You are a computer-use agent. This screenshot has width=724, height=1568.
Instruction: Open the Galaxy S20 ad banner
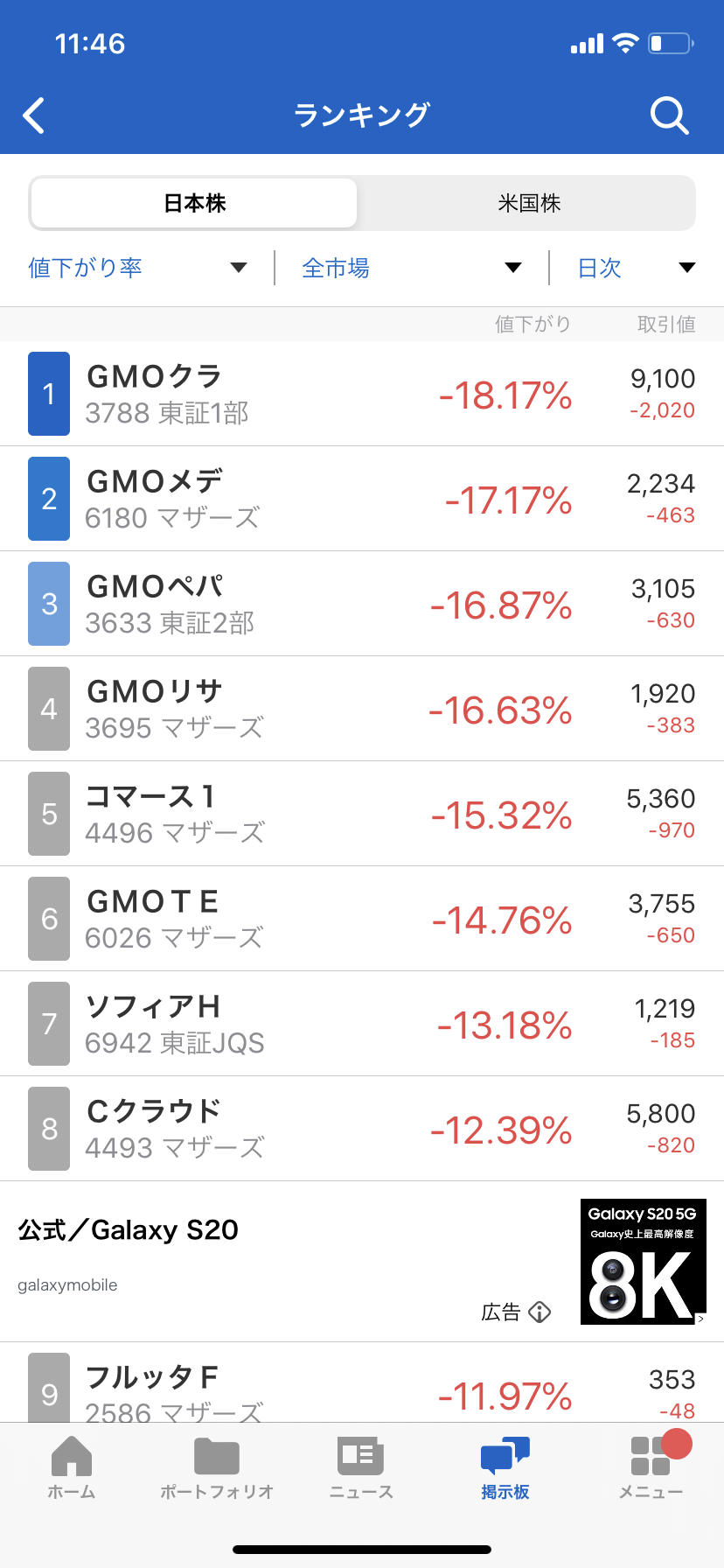click(x=362, y=1262)
